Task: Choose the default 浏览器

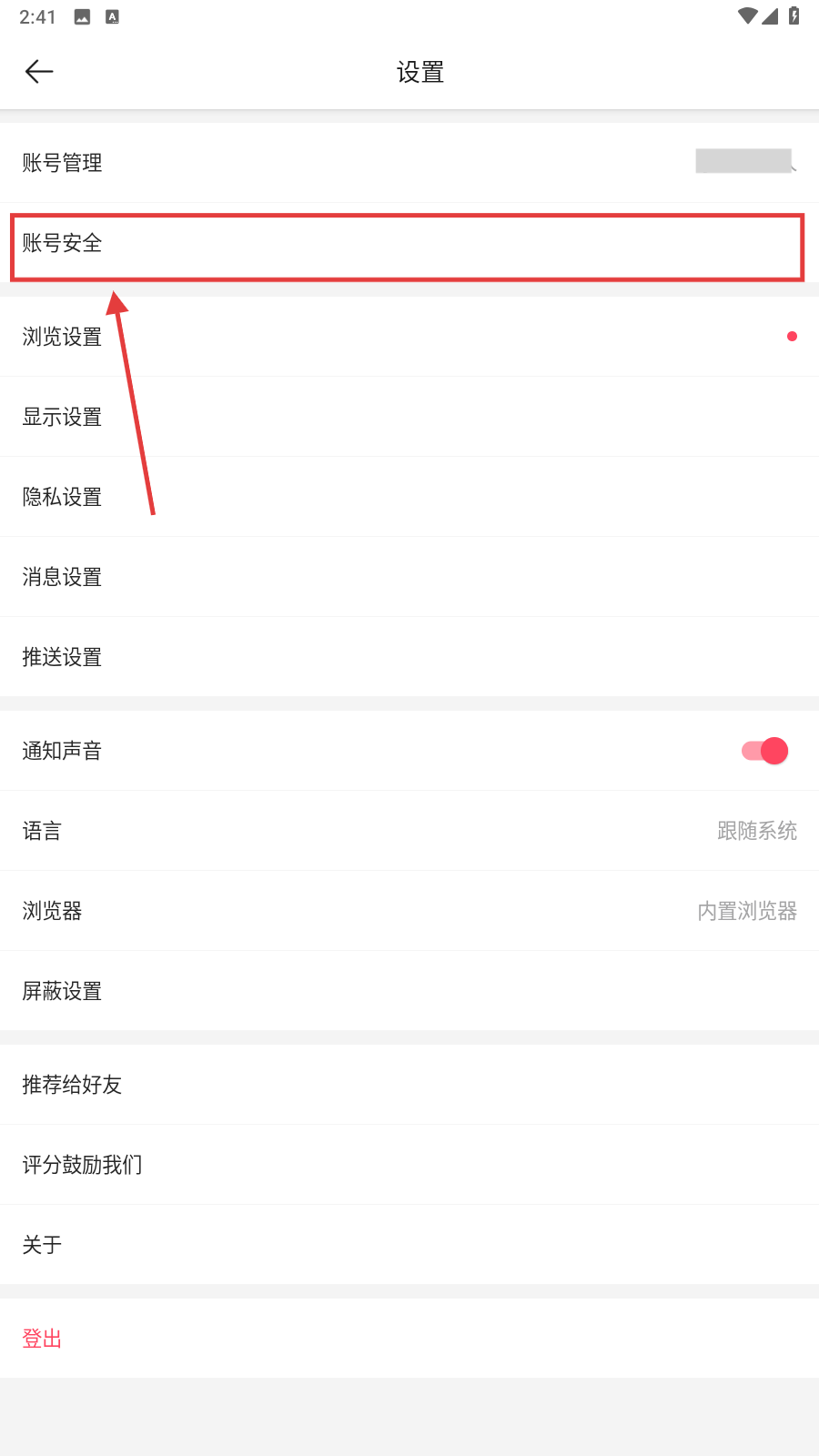Action: pos(409,911)
